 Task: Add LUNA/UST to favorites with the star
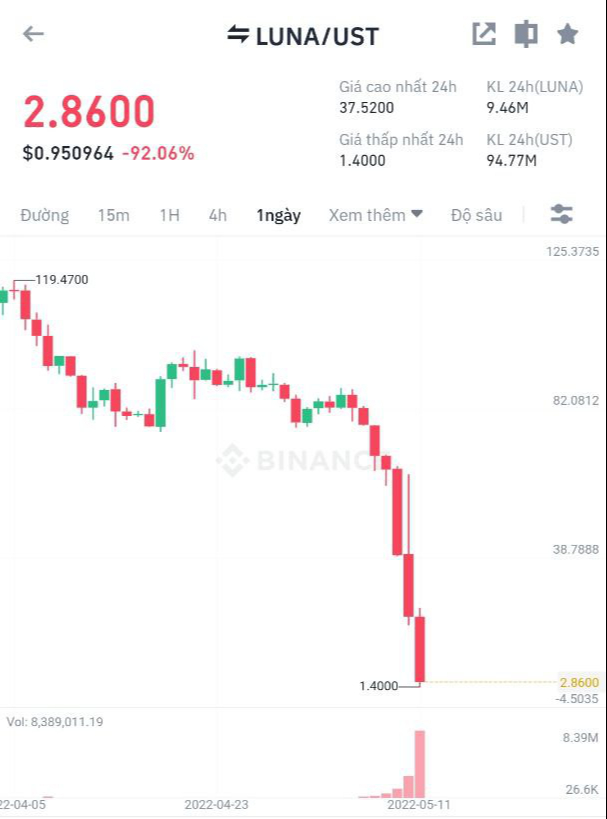pos(567,34)
